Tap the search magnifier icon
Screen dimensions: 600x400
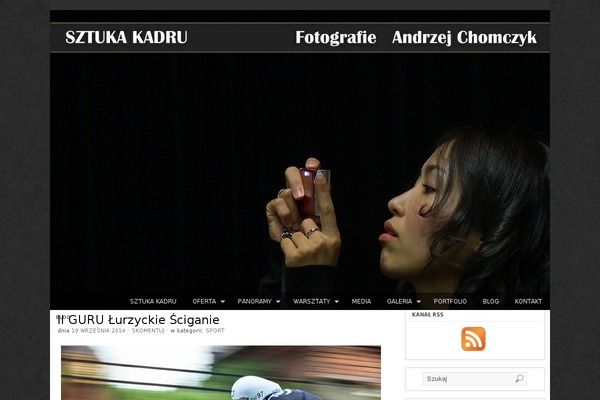tap(519, 379)
